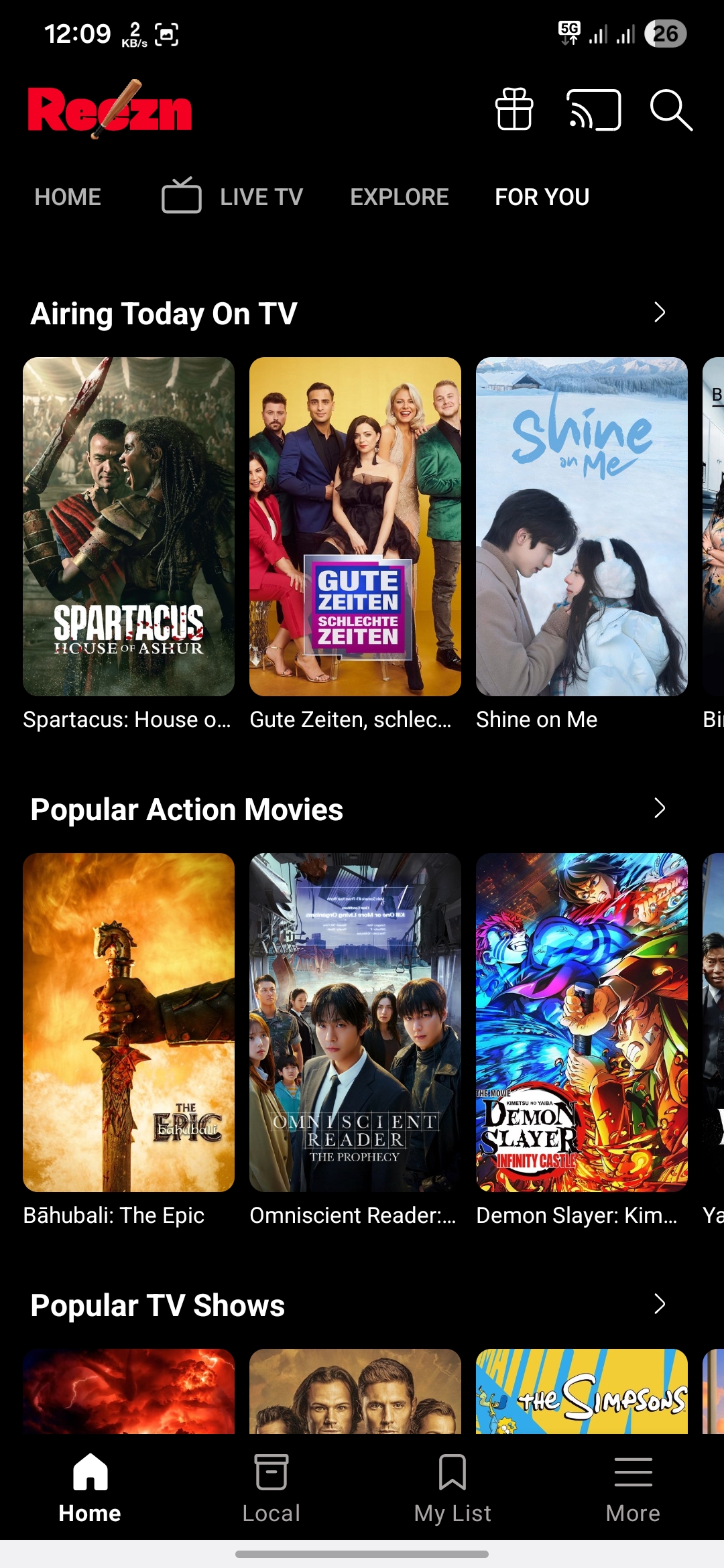This screenshot has height=1568, width=724.
Task: Open the Demon Slayer movie poster
Action: pyautogui.click(x=581, y=1025)
